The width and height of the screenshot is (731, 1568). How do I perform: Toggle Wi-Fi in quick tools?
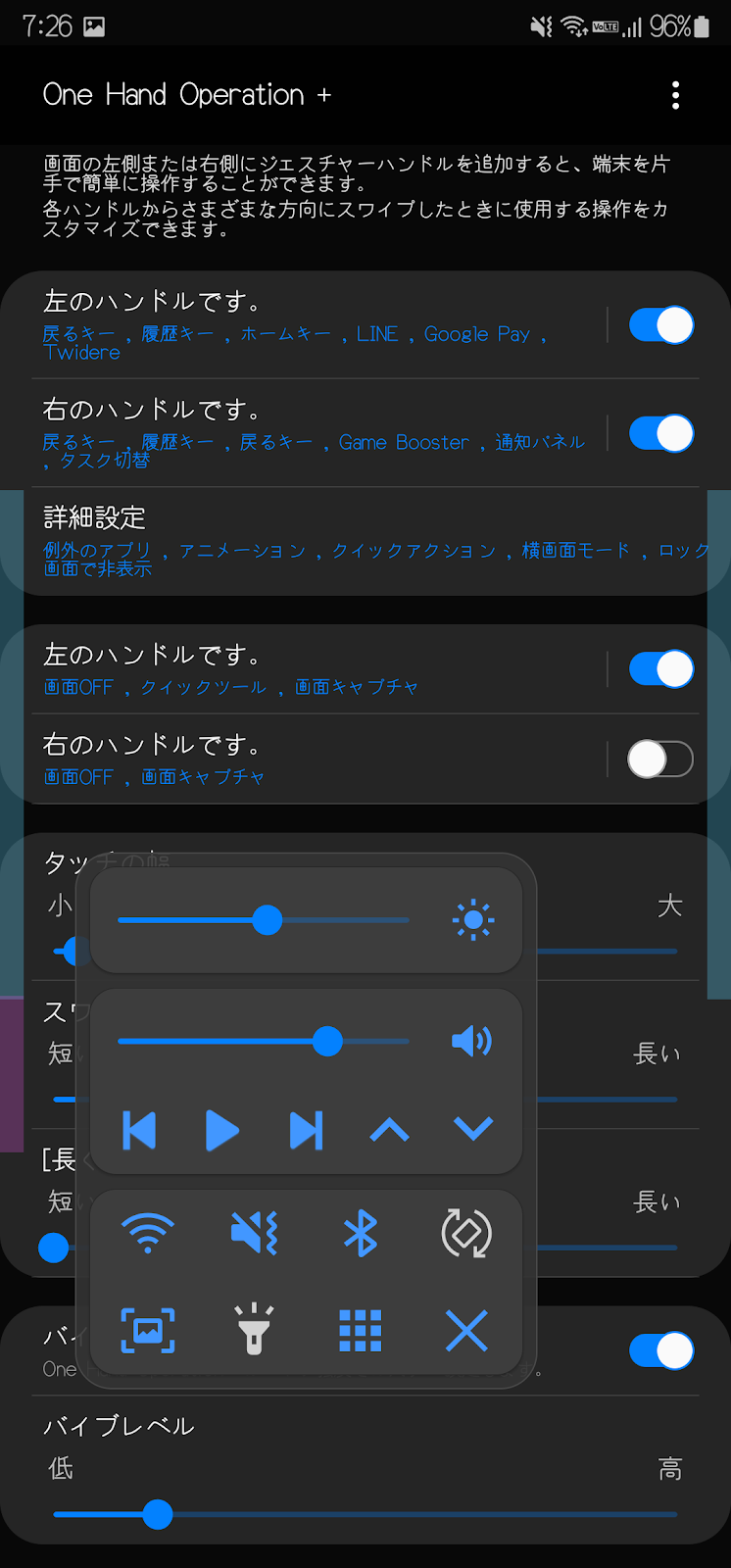pyautogui.click(x=148, y=1233)
